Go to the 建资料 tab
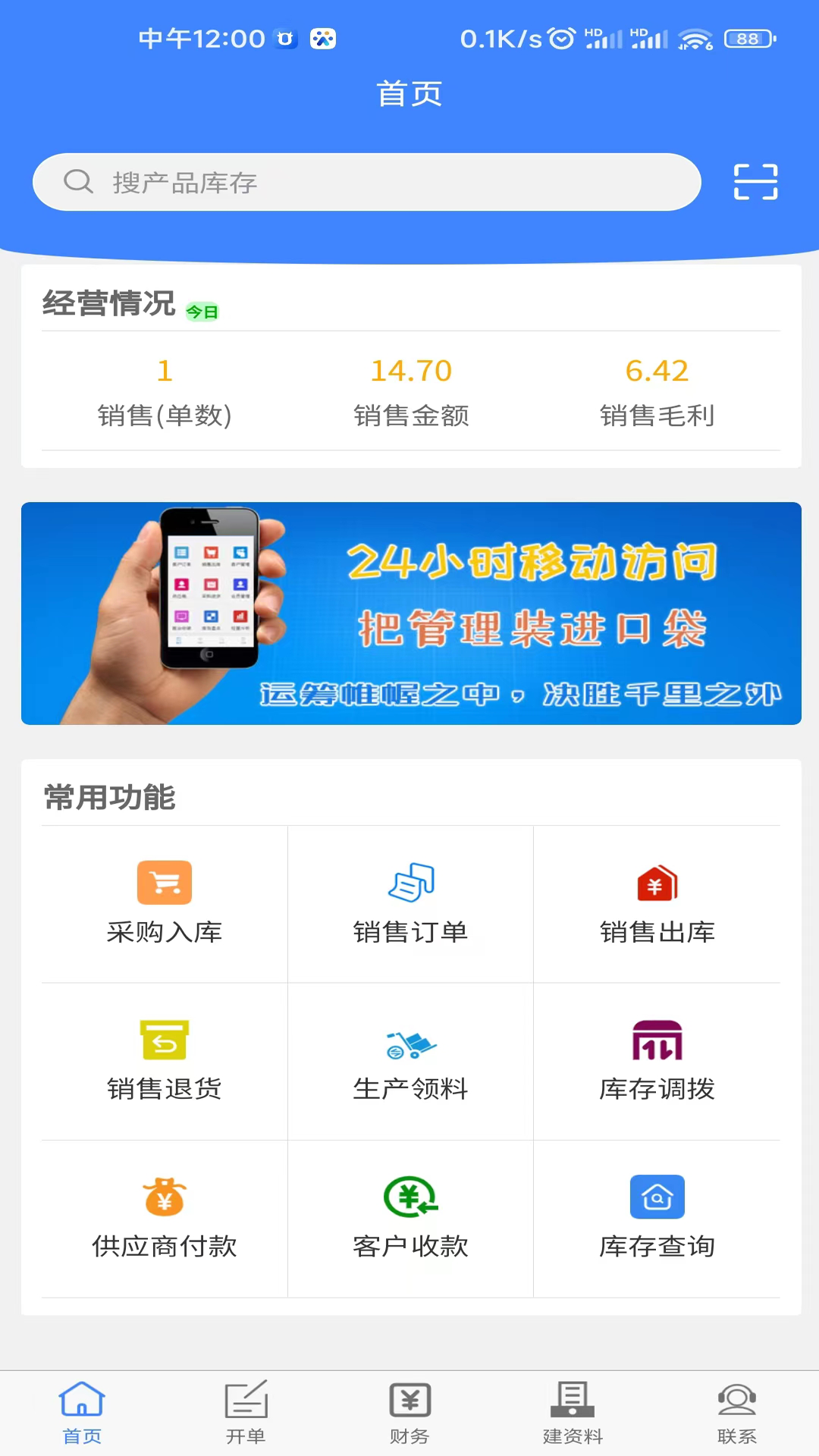The width and height of the screenshot is (819, 1456). click(x=573, y=1412)
